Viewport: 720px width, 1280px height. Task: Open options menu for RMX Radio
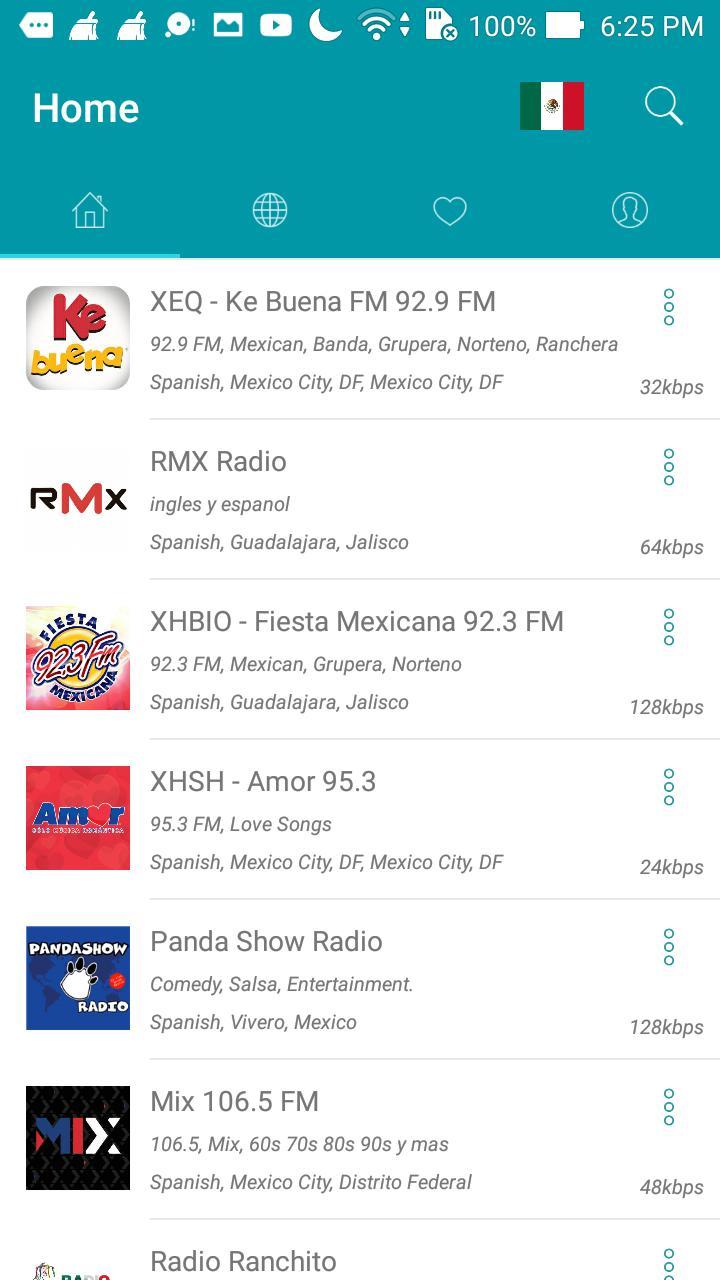pos(668,467)
